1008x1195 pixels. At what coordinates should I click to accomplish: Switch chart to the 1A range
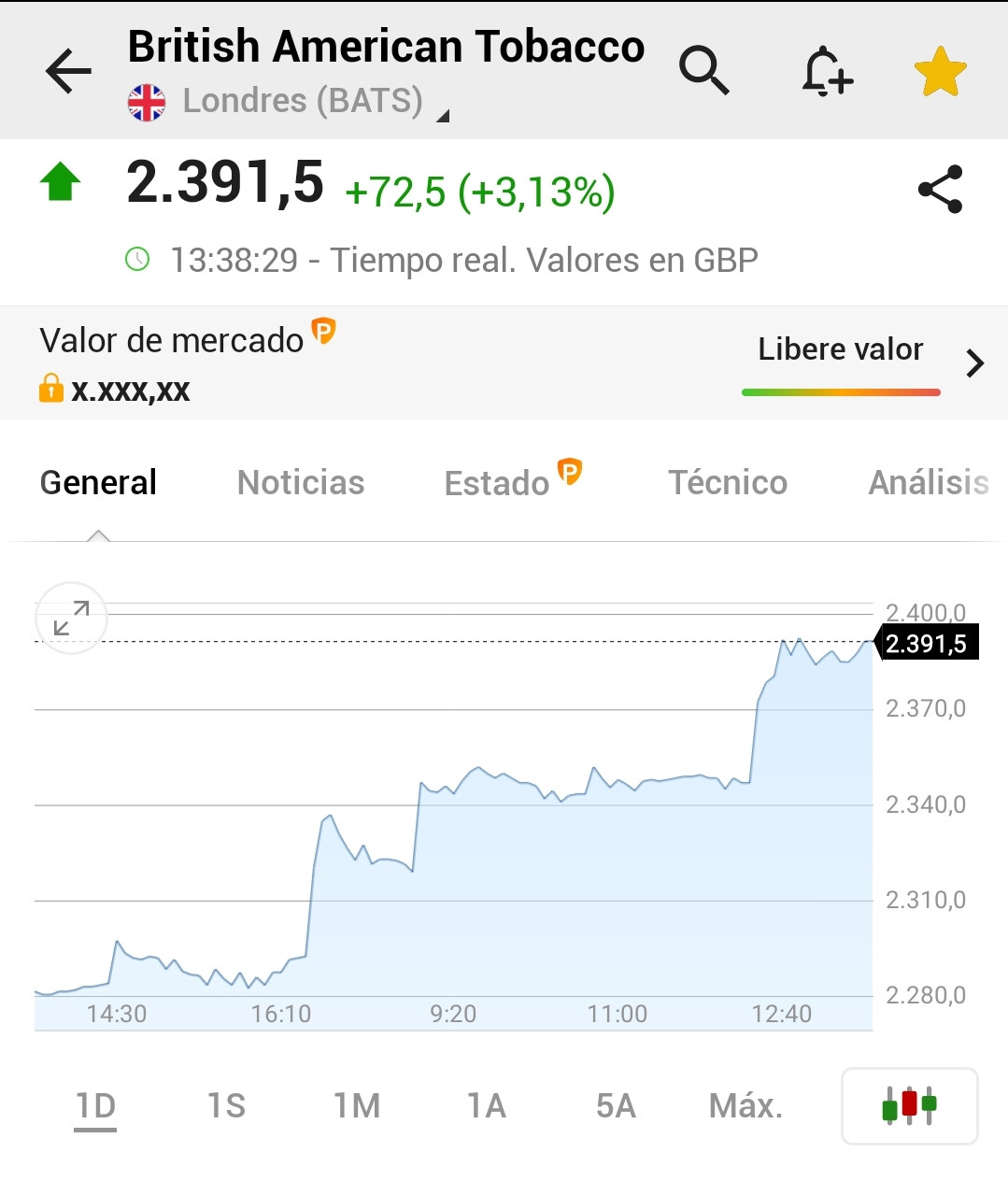486,1106
